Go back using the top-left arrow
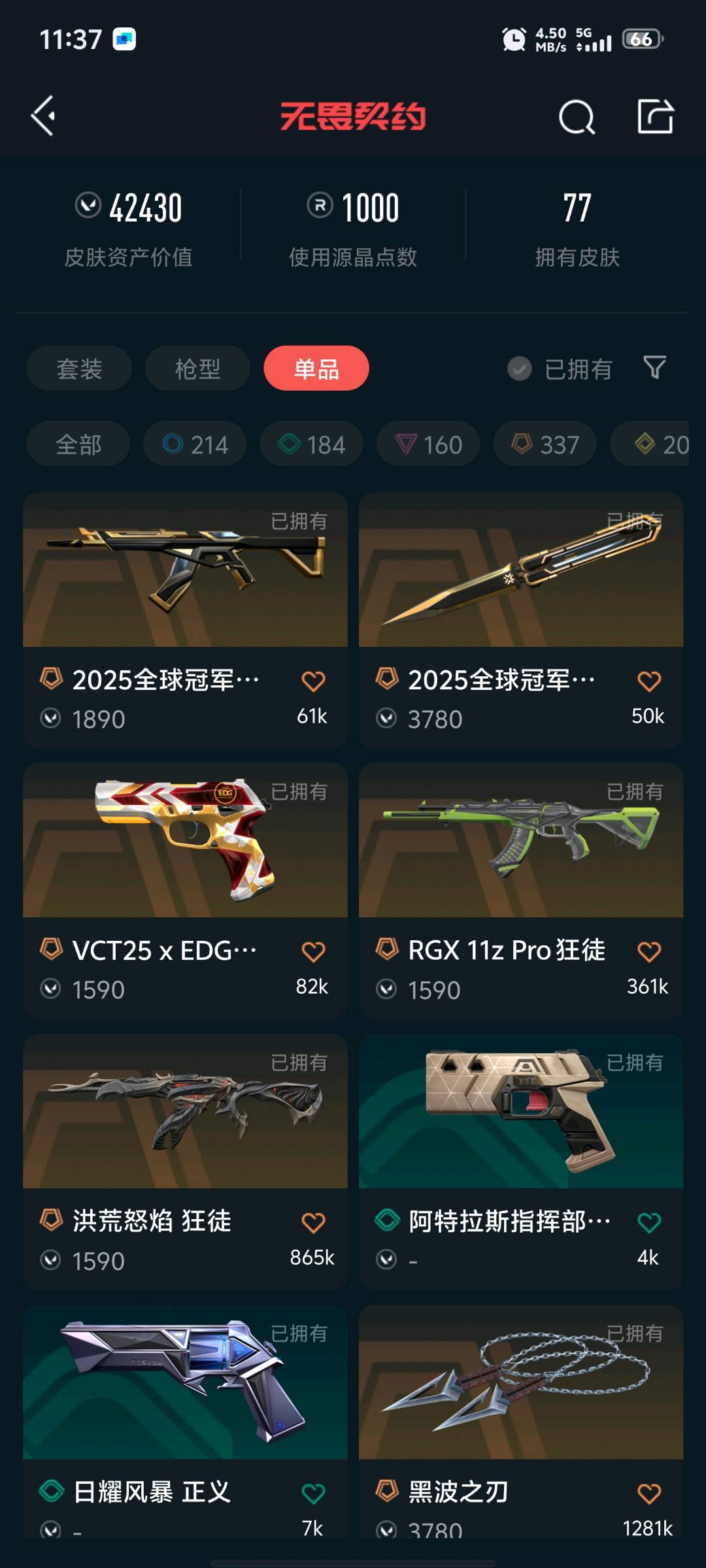This screenshot has width=706, height=1568. [x=43, y=116]
